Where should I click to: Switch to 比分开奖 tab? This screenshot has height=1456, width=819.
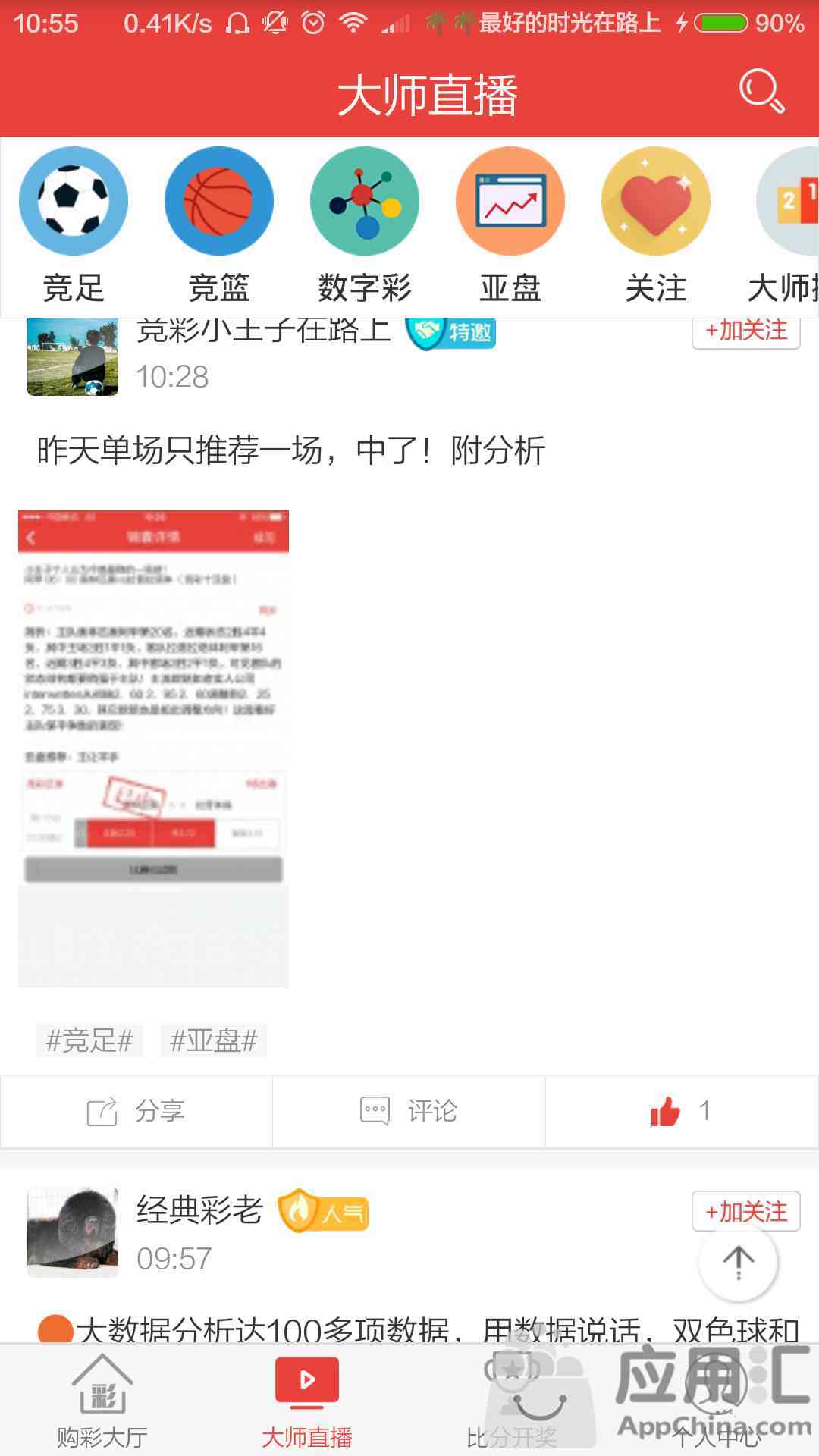click(x=512, y=1401)
